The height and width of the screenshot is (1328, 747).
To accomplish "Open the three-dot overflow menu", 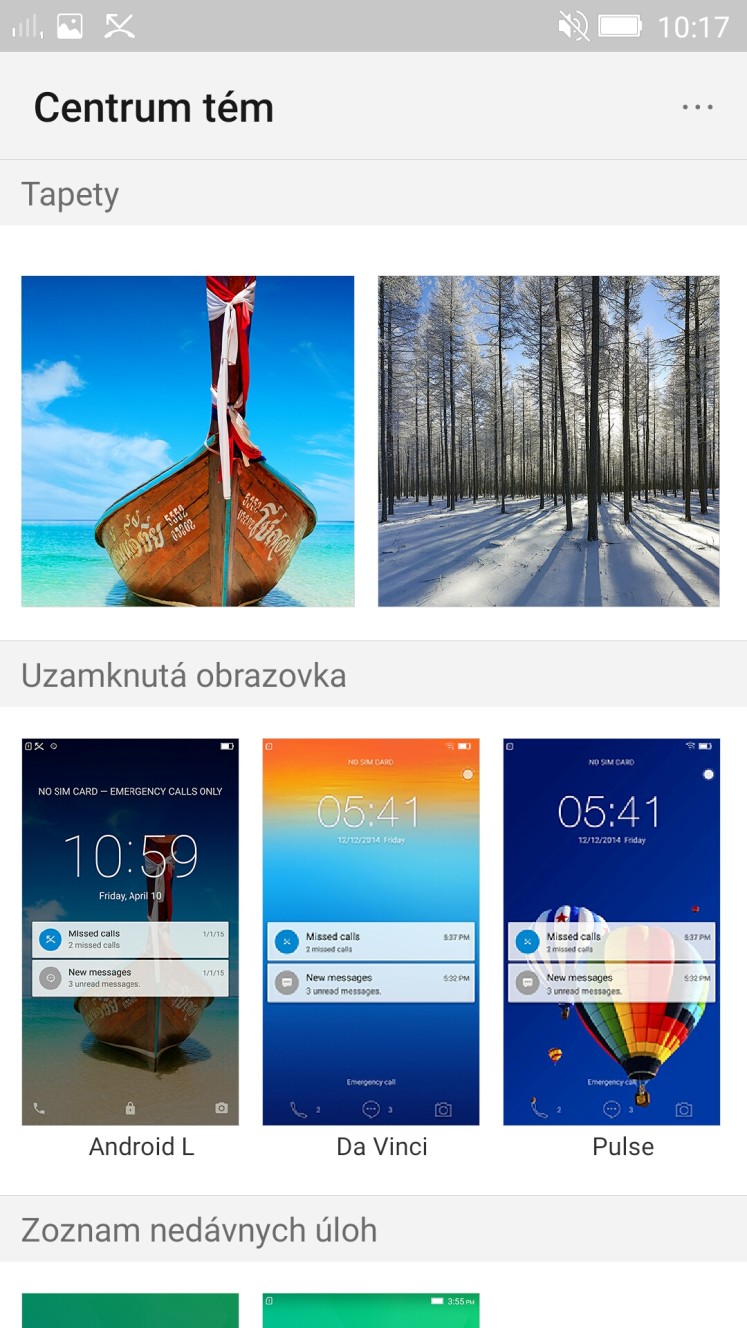I will [x=697, y=107].
